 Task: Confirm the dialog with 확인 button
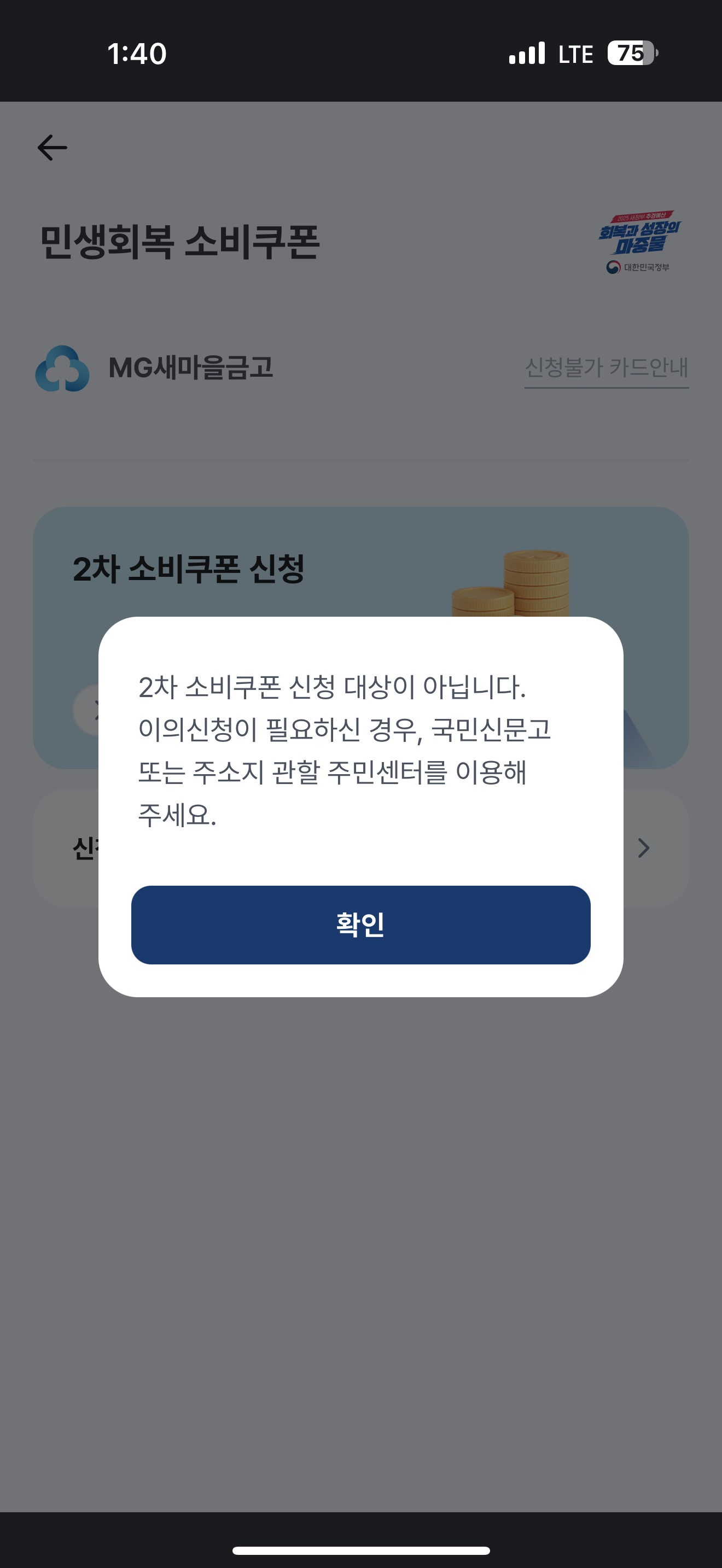coord(360,924)
